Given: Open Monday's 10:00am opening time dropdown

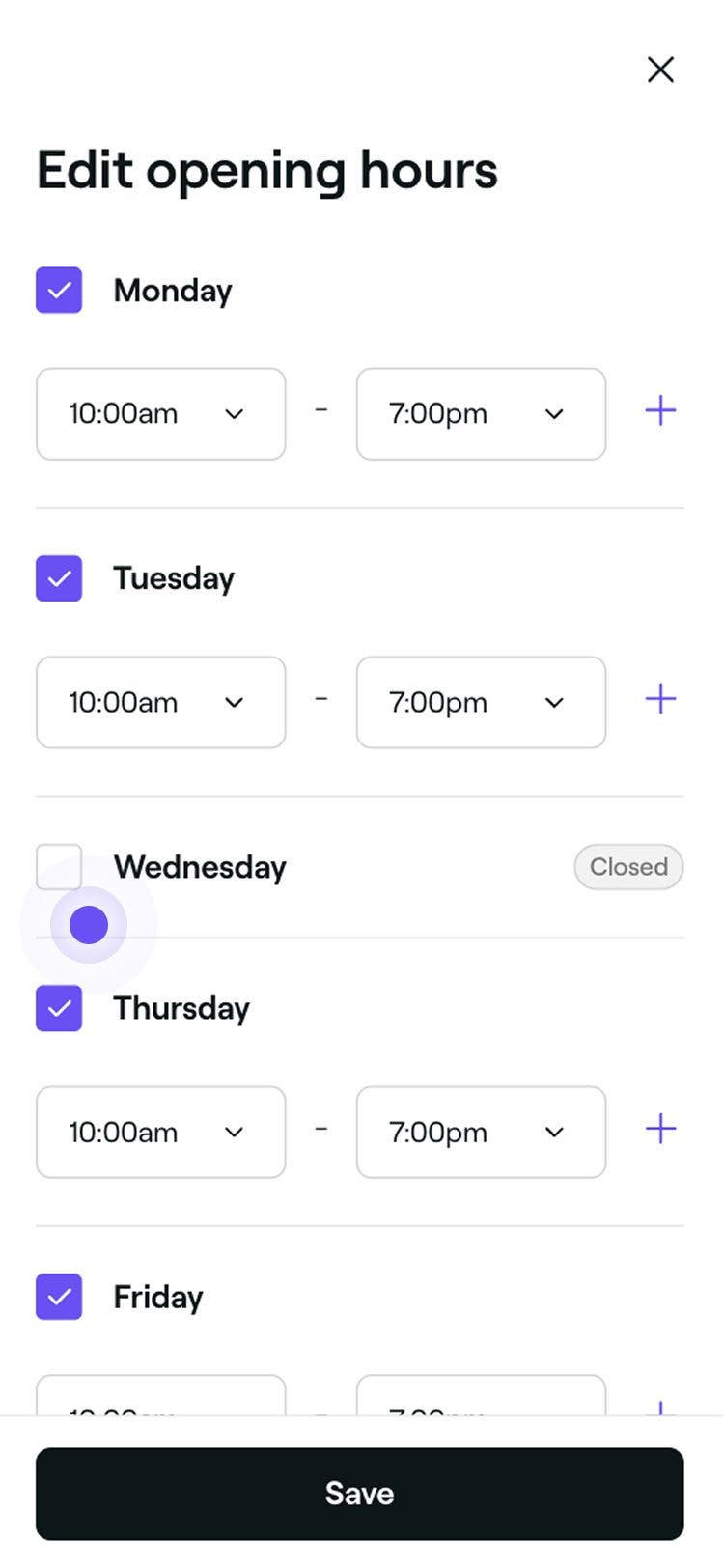Looking at the screenshot, I should [x=160, y=414].
